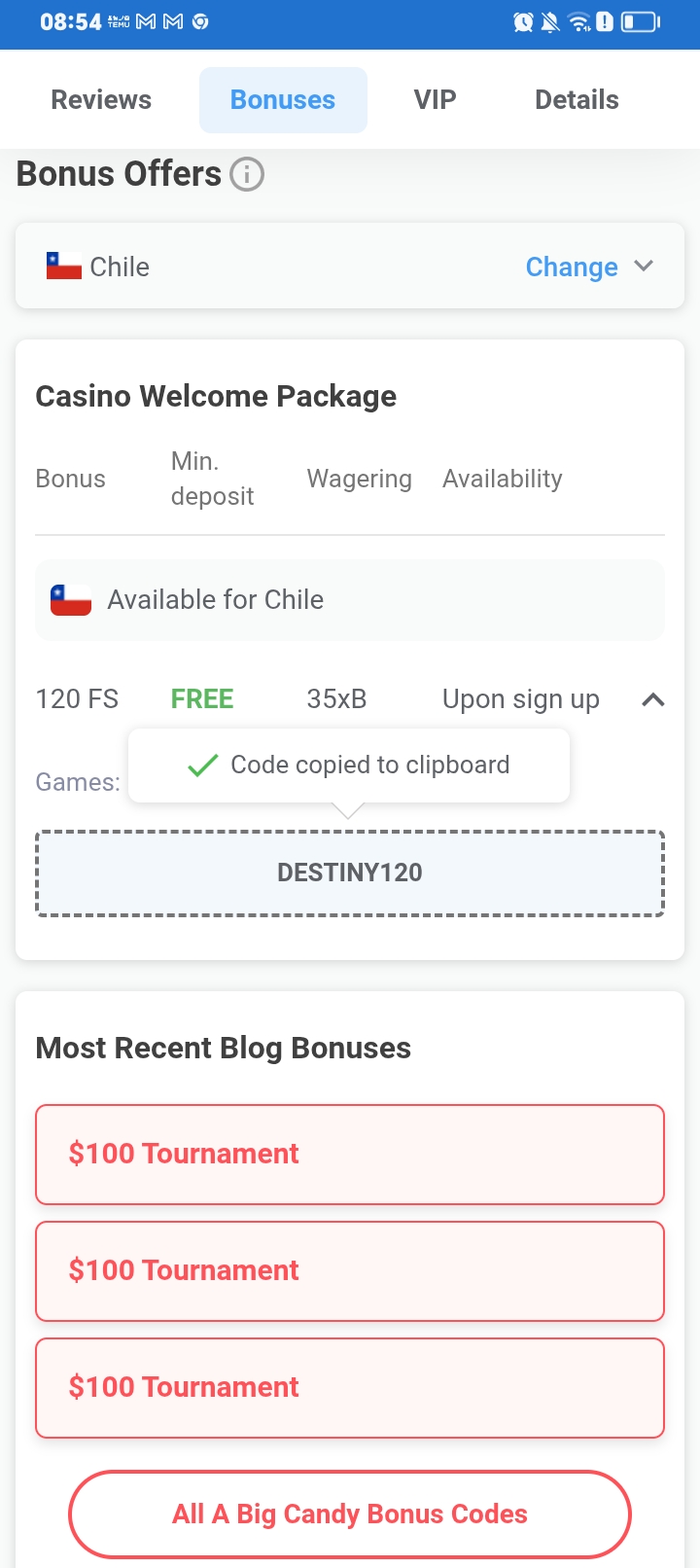The width and height of the screenshot is (700, 1568).
Task: Go to the Details tab
Action: coord(577,100)
